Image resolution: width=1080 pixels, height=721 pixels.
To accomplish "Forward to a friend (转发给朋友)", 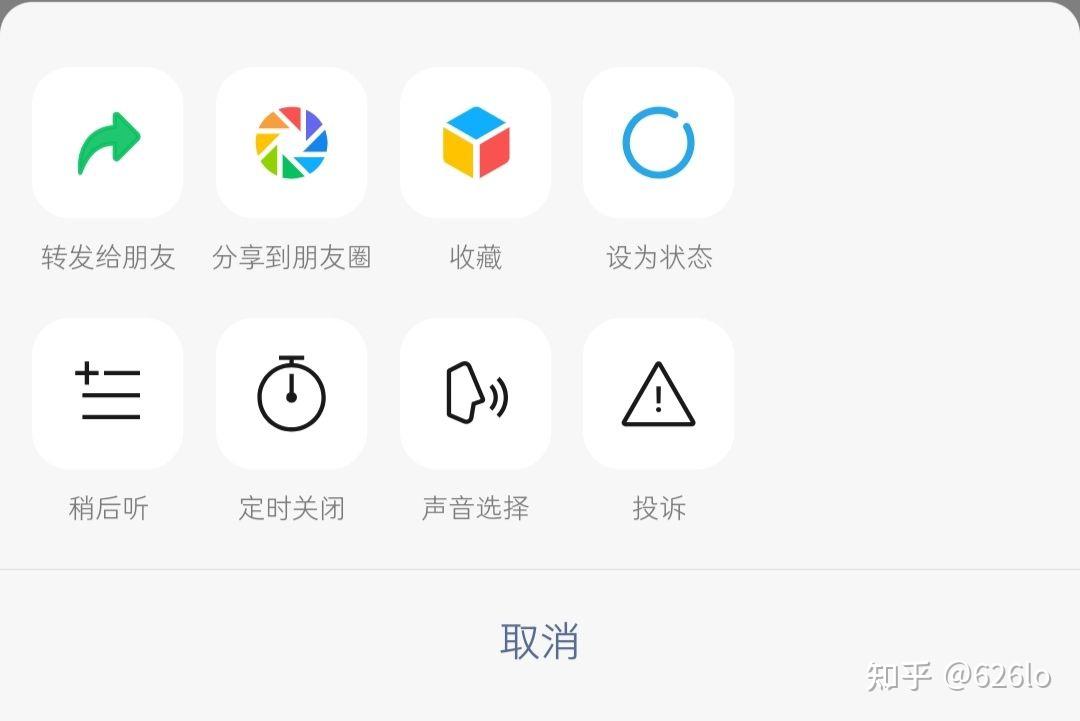I will click(x=108, y=143).
